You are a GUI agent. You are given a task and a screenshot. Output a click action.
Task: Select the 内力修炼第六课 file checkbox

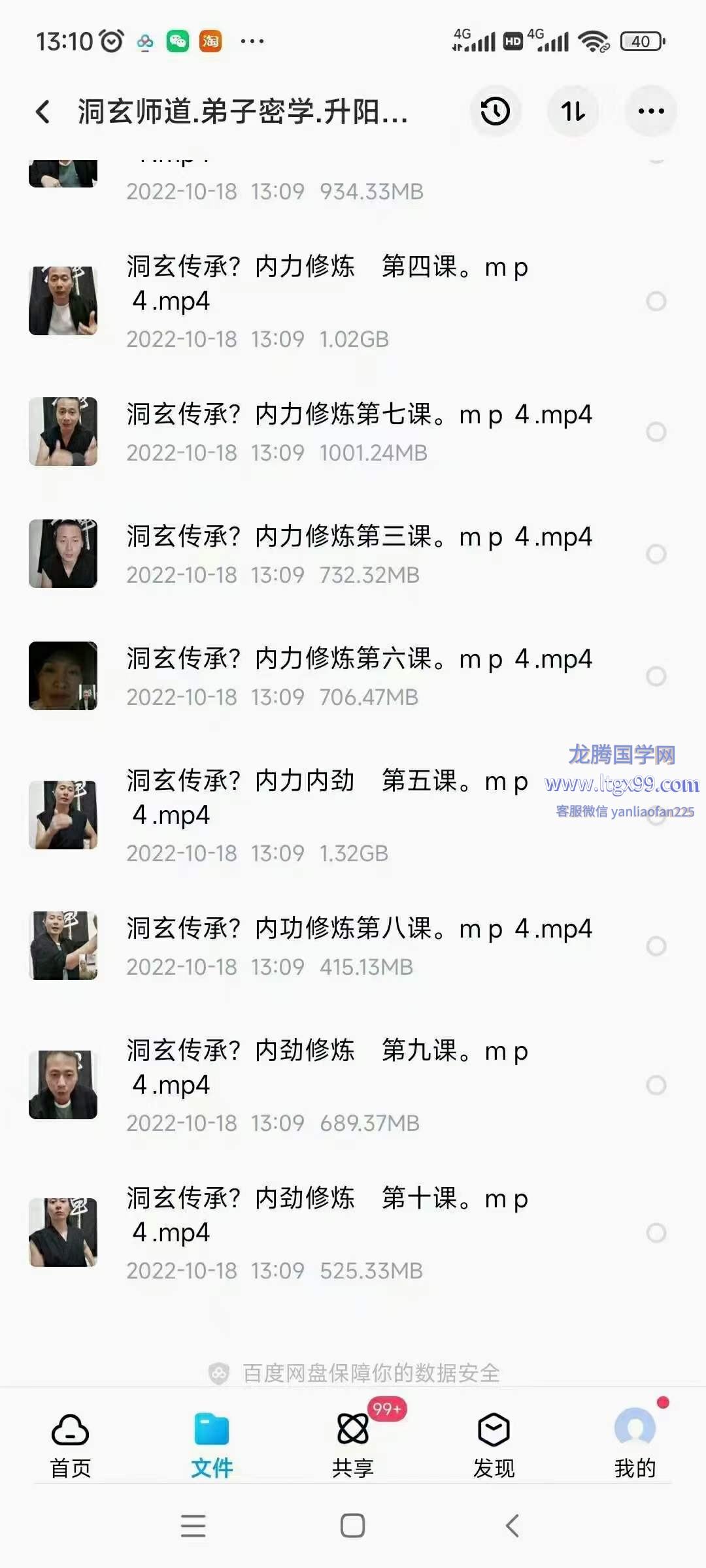(656, 676)
